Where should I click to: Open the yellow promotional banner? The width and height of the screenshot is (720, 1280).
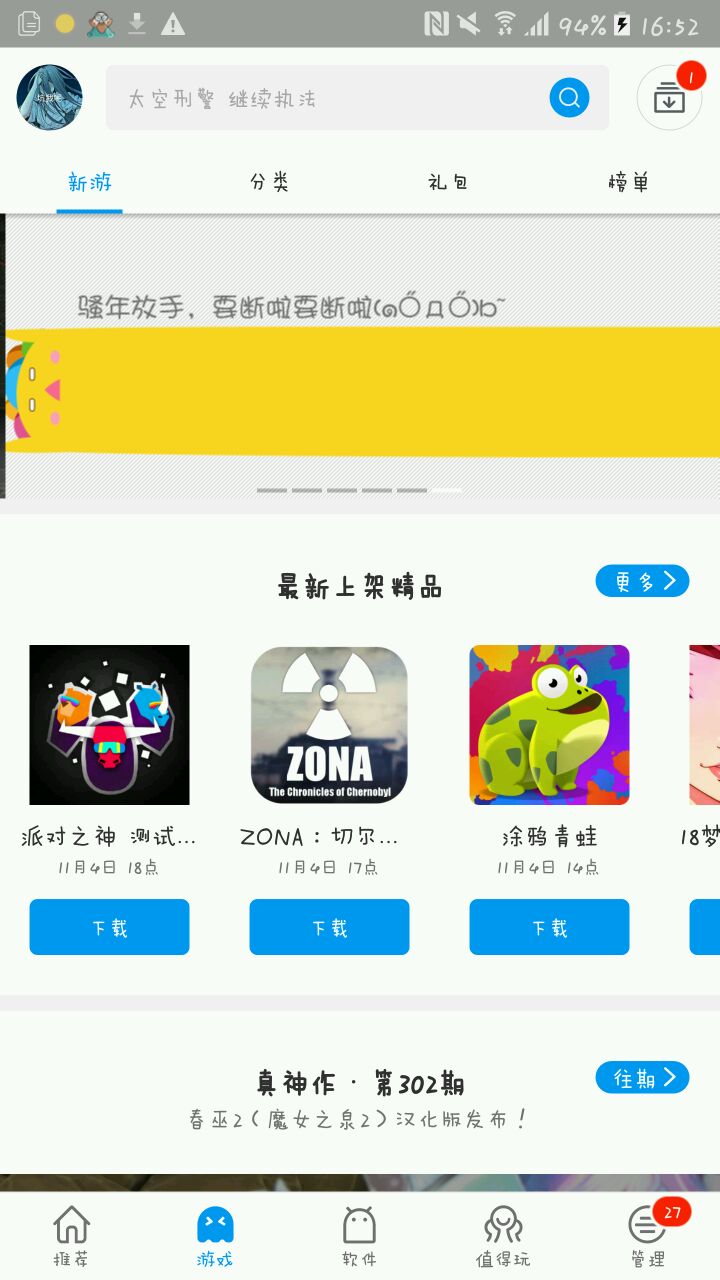click(x=360, y=390)
